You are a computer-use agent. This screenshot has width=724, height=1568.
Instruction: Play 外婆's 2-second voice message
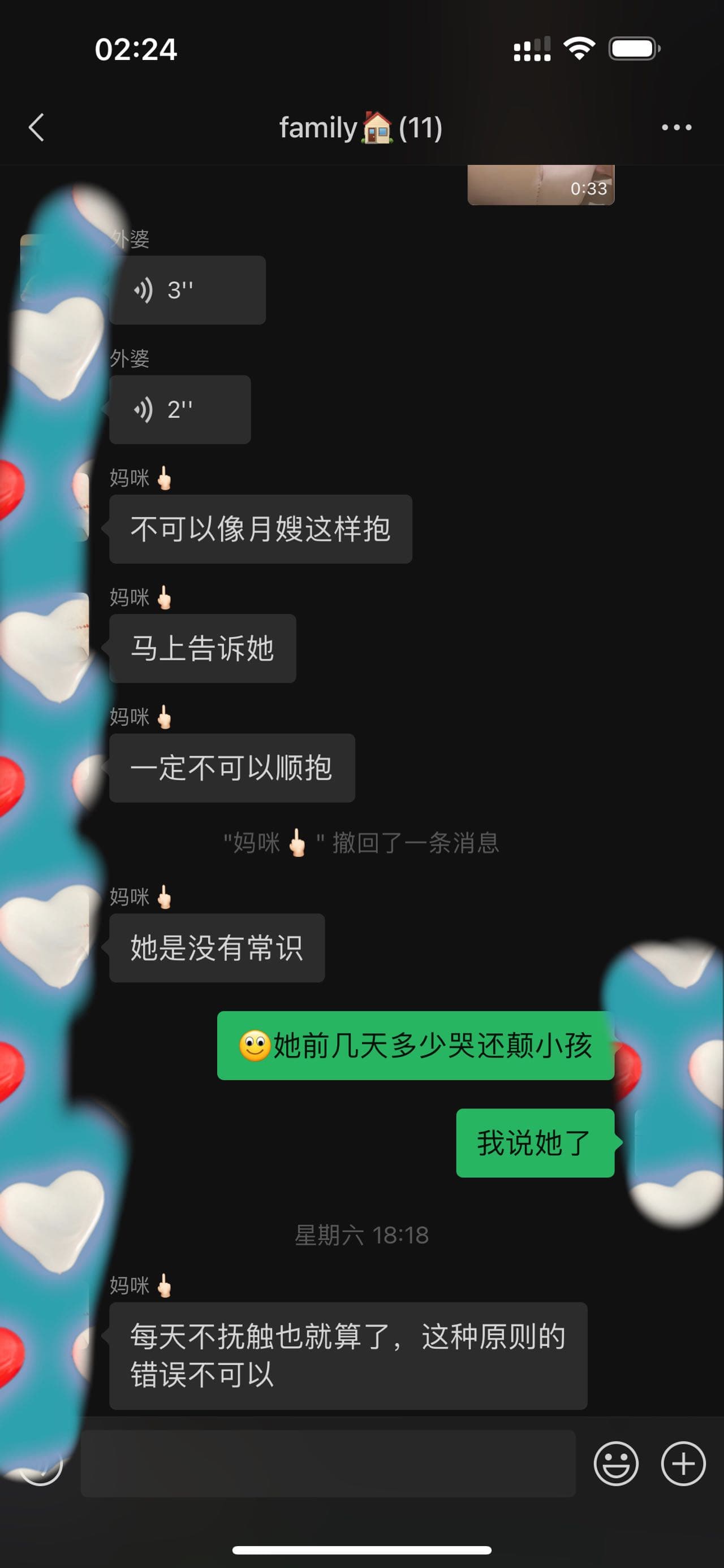click(x=180, y=409)
